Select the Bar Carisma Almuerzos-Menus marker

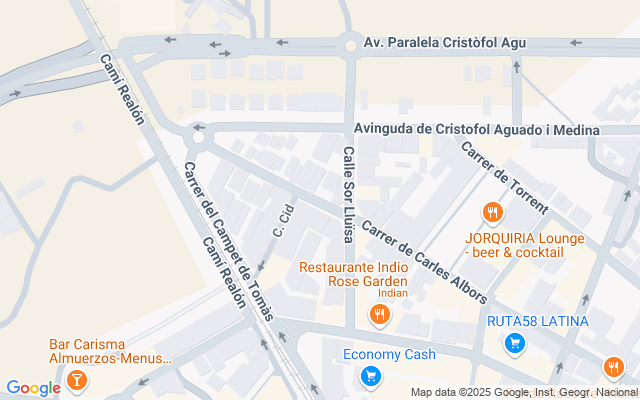point(78,380)
